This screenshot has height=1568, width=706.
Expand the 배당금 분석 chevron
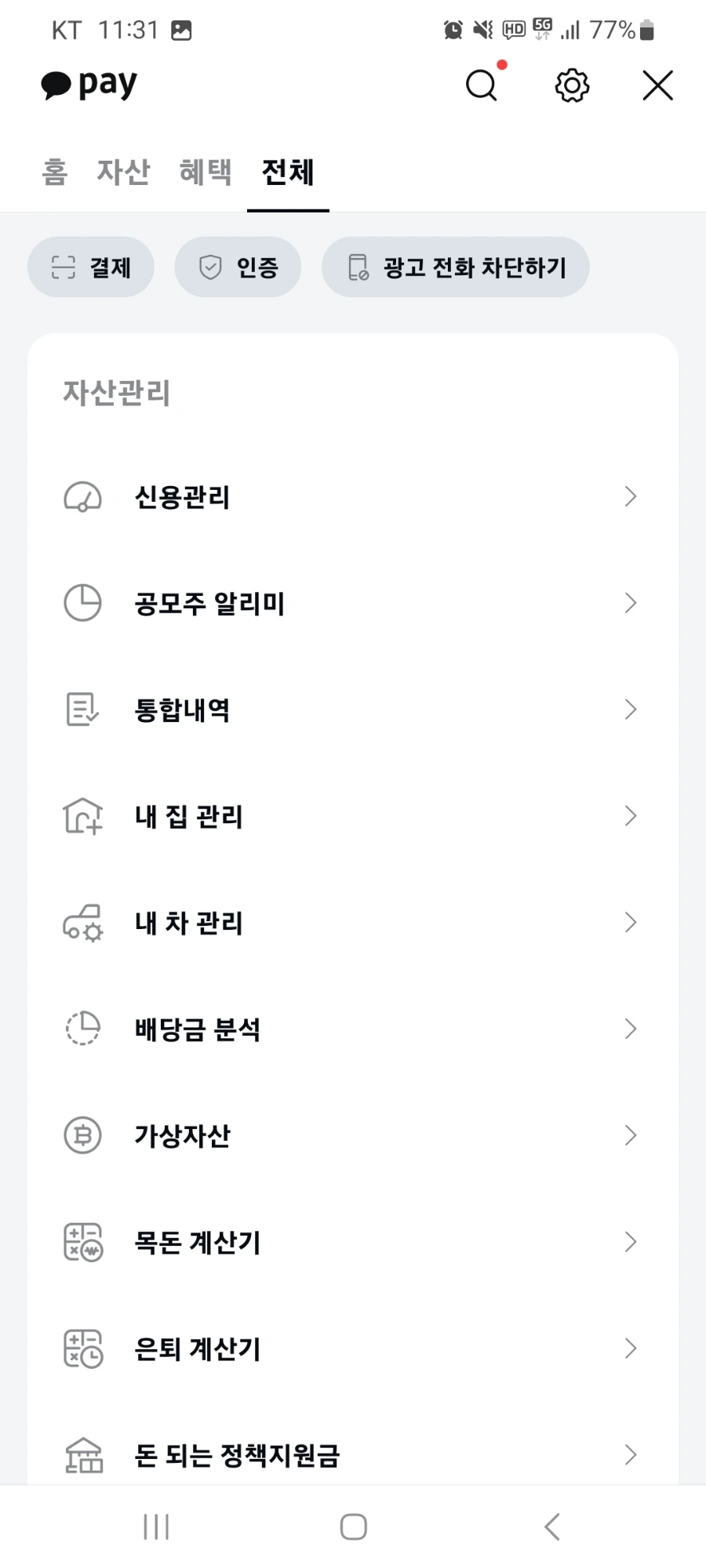pos(631,1029)
